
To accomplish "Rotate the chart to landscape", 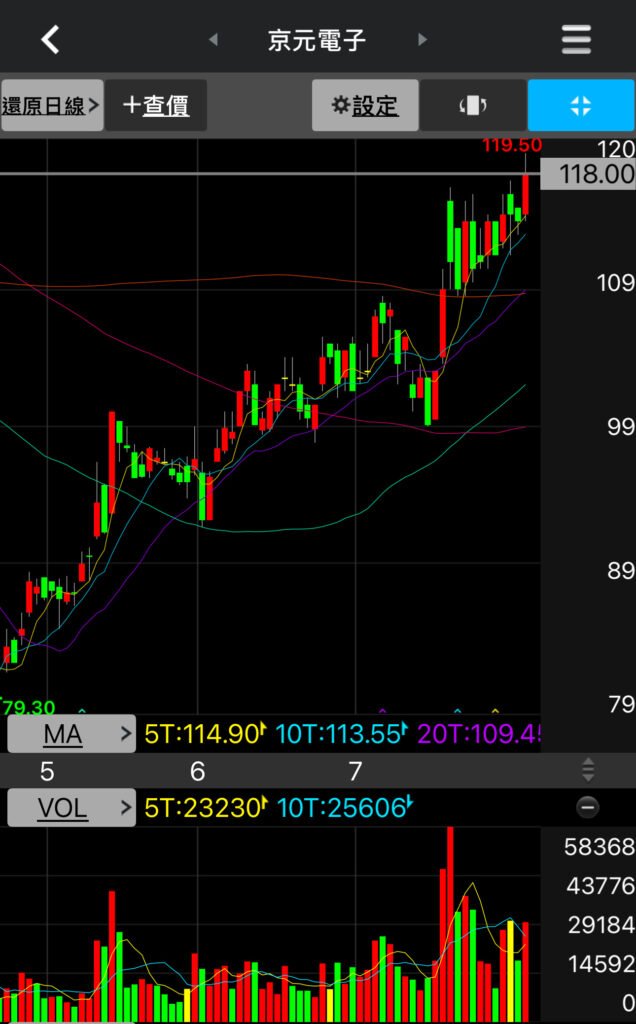I will click(x=472, y=105).
